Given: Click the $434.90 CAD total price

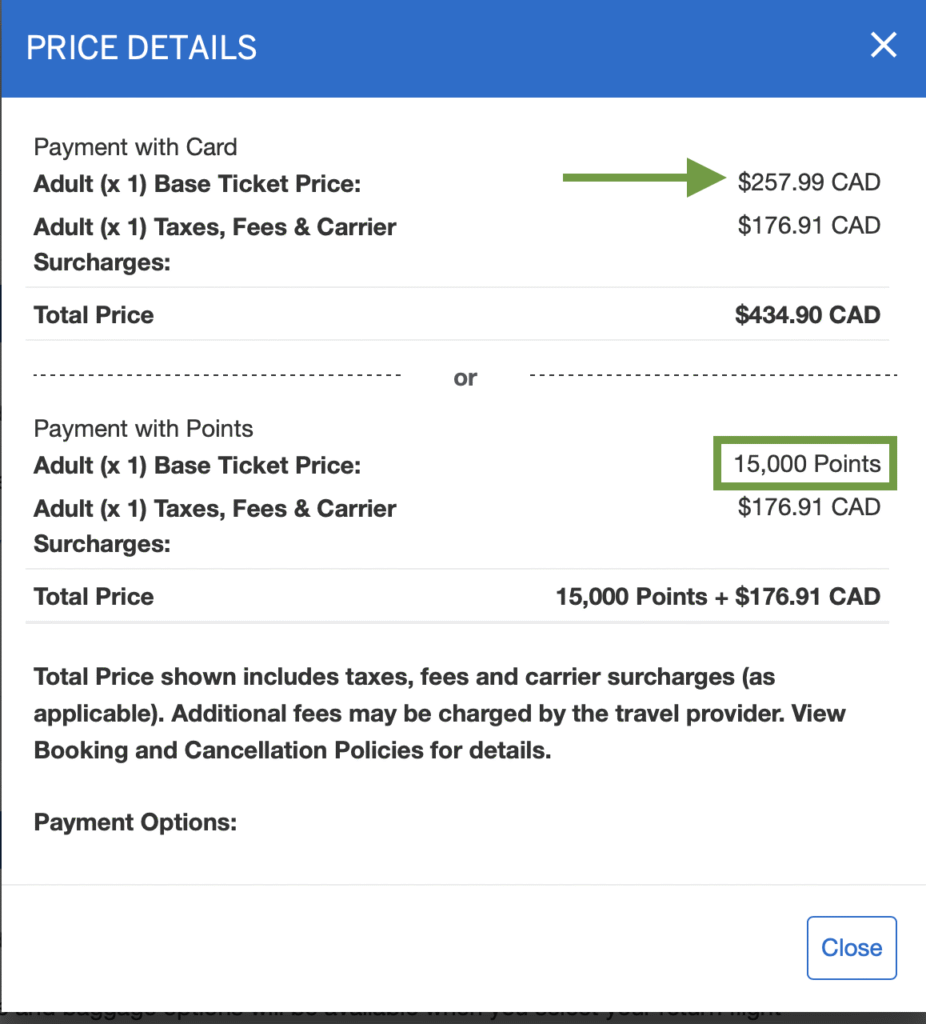Looking at the screenshot, I should tap(809, 314).
